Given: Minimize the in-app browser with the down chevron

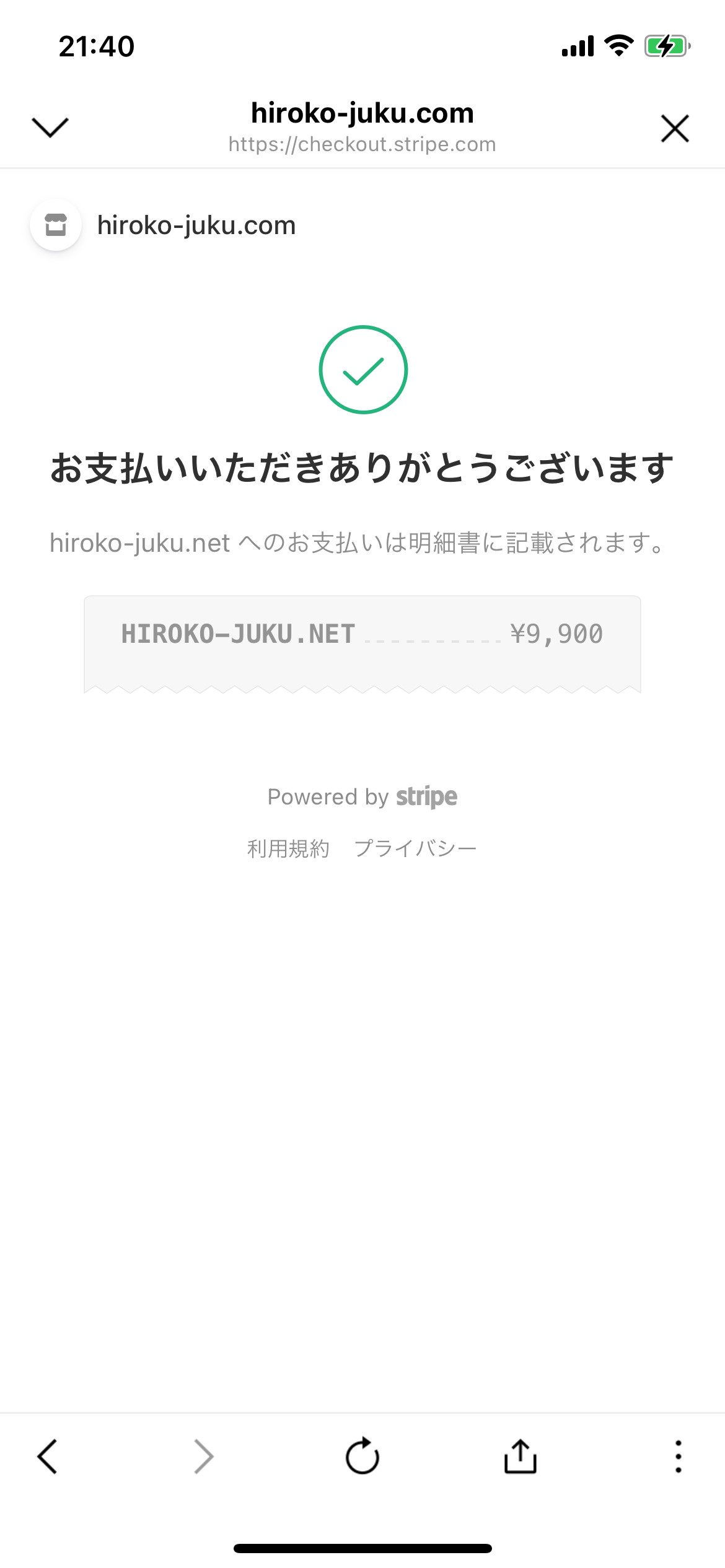Looking at the screenshot, I should (x=50, y=128).
